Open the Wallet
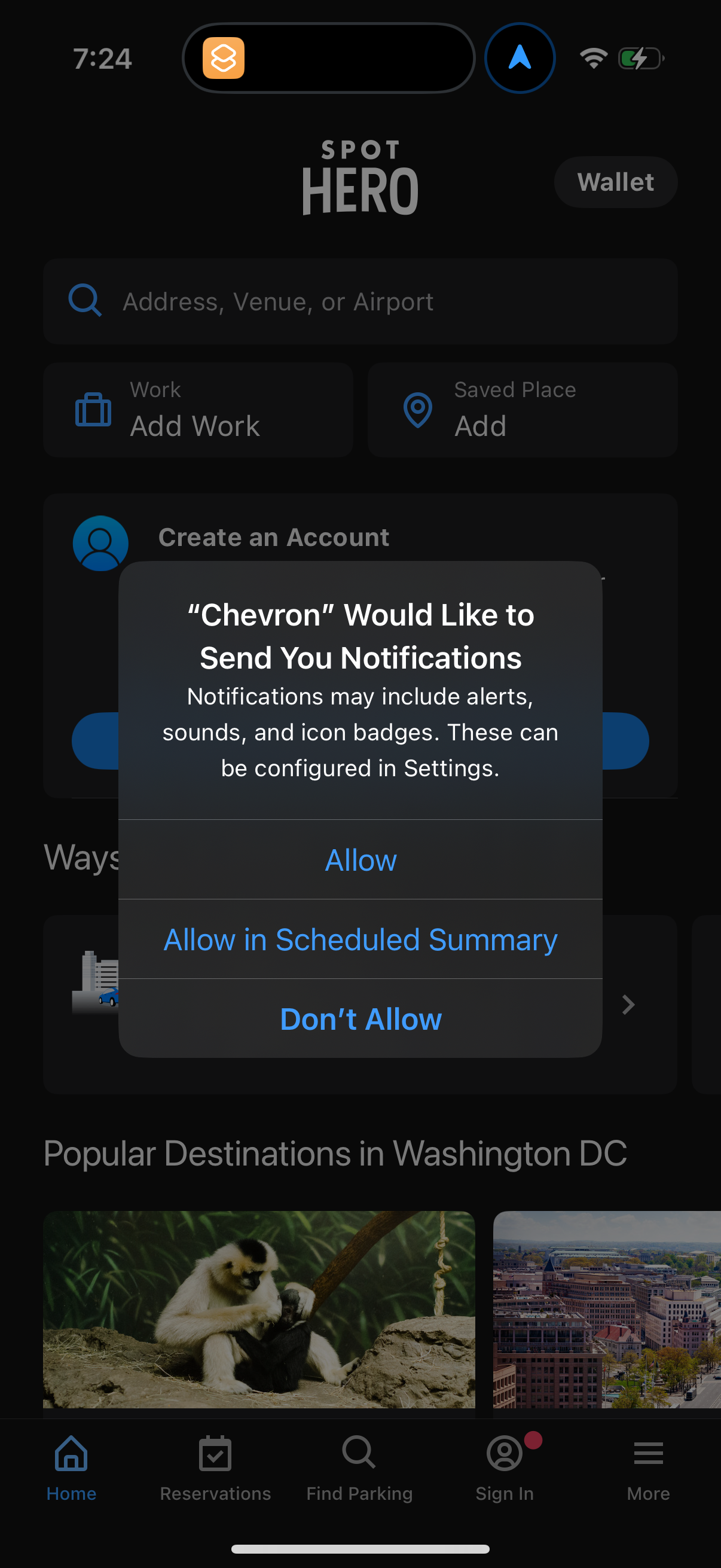This screenshot has height=1568, width=721. [615, 181]
